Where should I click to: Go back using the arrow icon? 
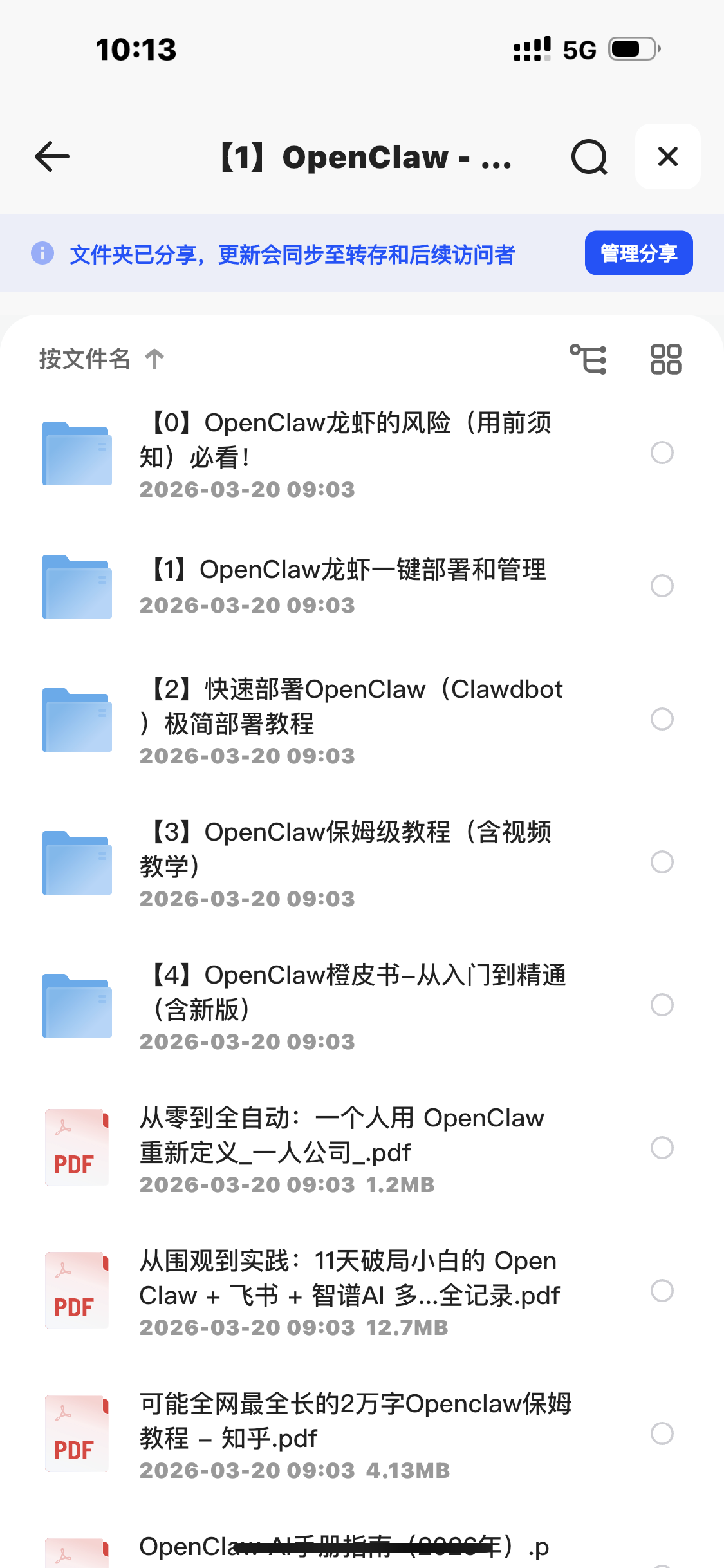click(52, 156)
